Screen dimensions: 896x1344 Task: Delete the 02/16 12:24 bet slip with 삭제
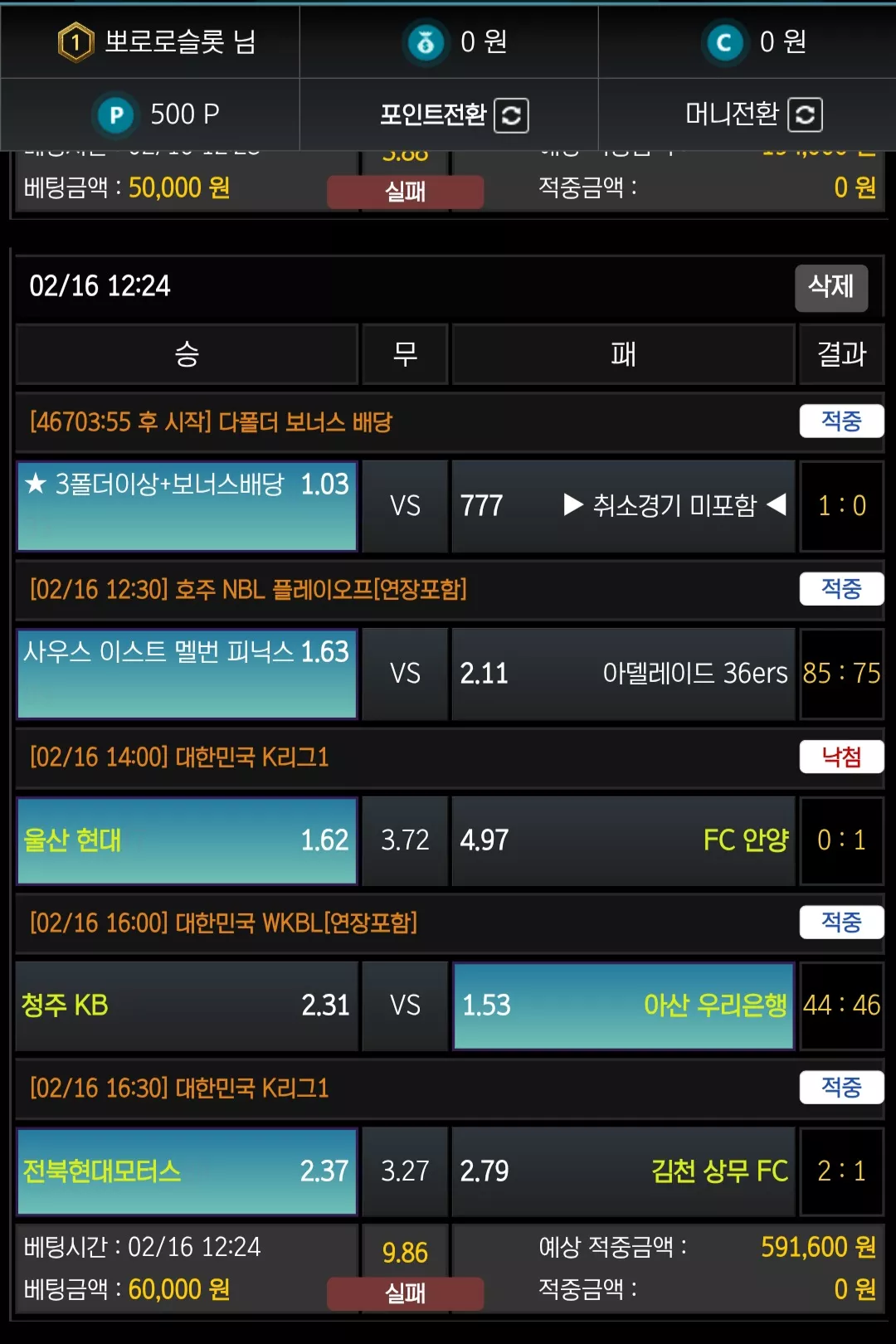click(x=831, y=288)
